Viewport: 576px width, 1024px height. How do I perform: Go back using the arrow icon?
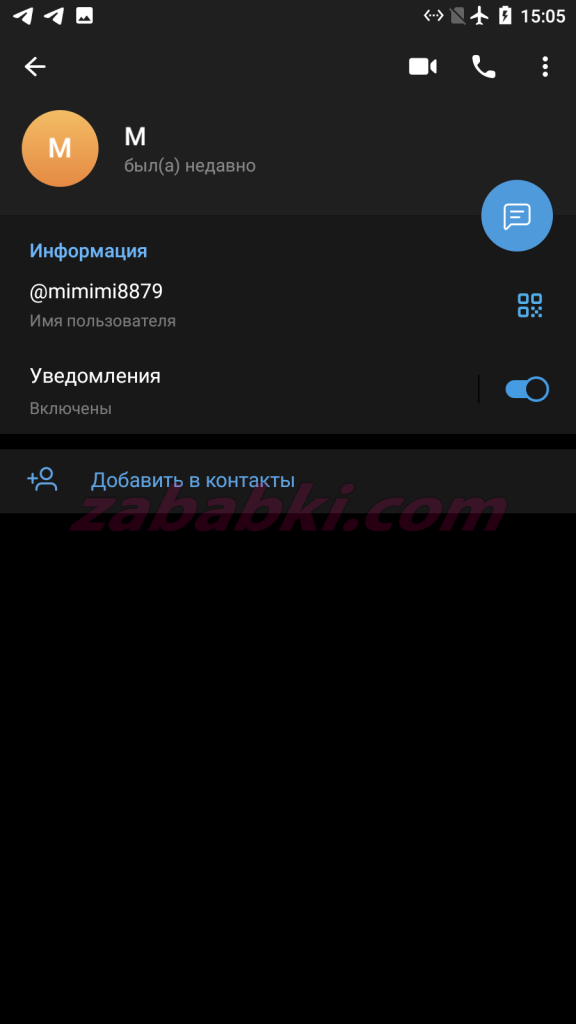coord(35,67)
